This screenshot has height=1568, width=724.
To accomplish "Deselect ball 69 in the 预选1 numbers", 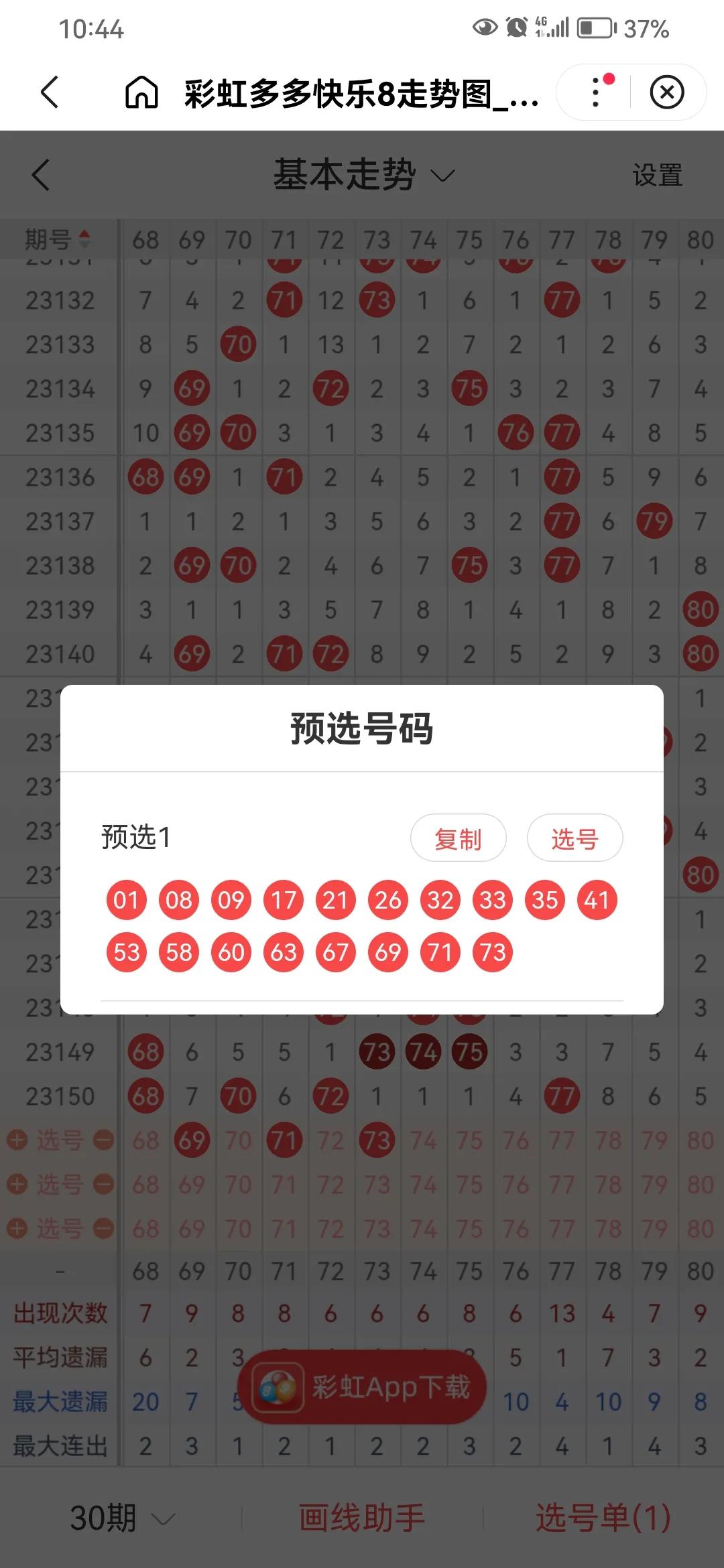I will pyautogui.click(x=387, y=952).
